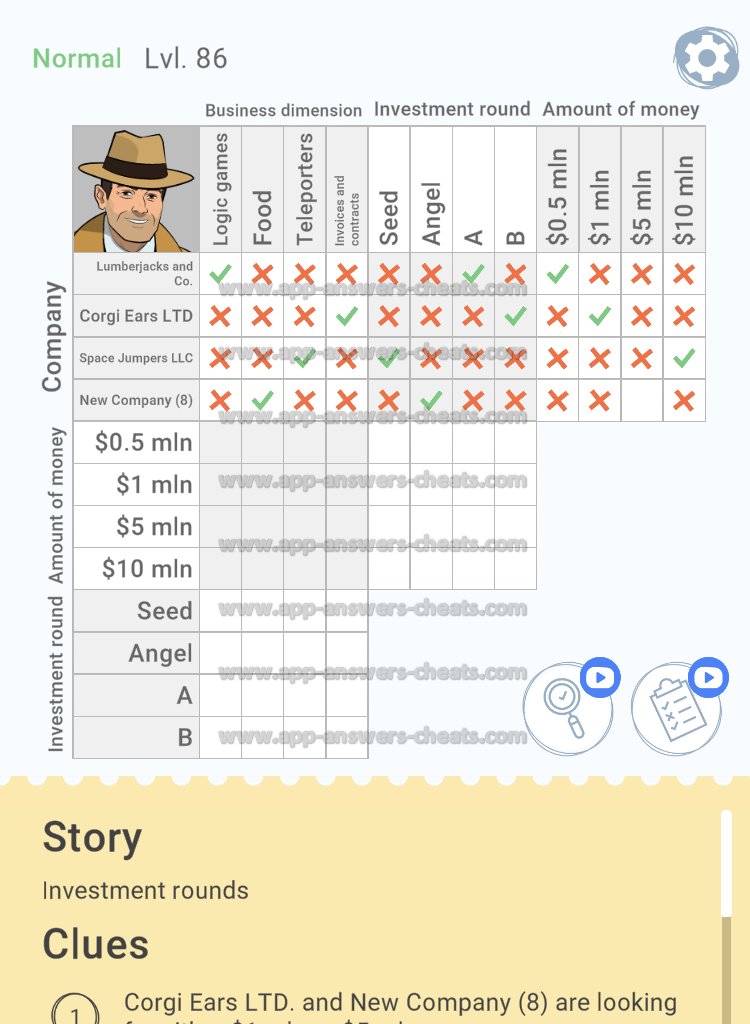The width and height of the screenshot is (750, 1024).
Task: Open the settings gear
Action: [x=706, y=58]
